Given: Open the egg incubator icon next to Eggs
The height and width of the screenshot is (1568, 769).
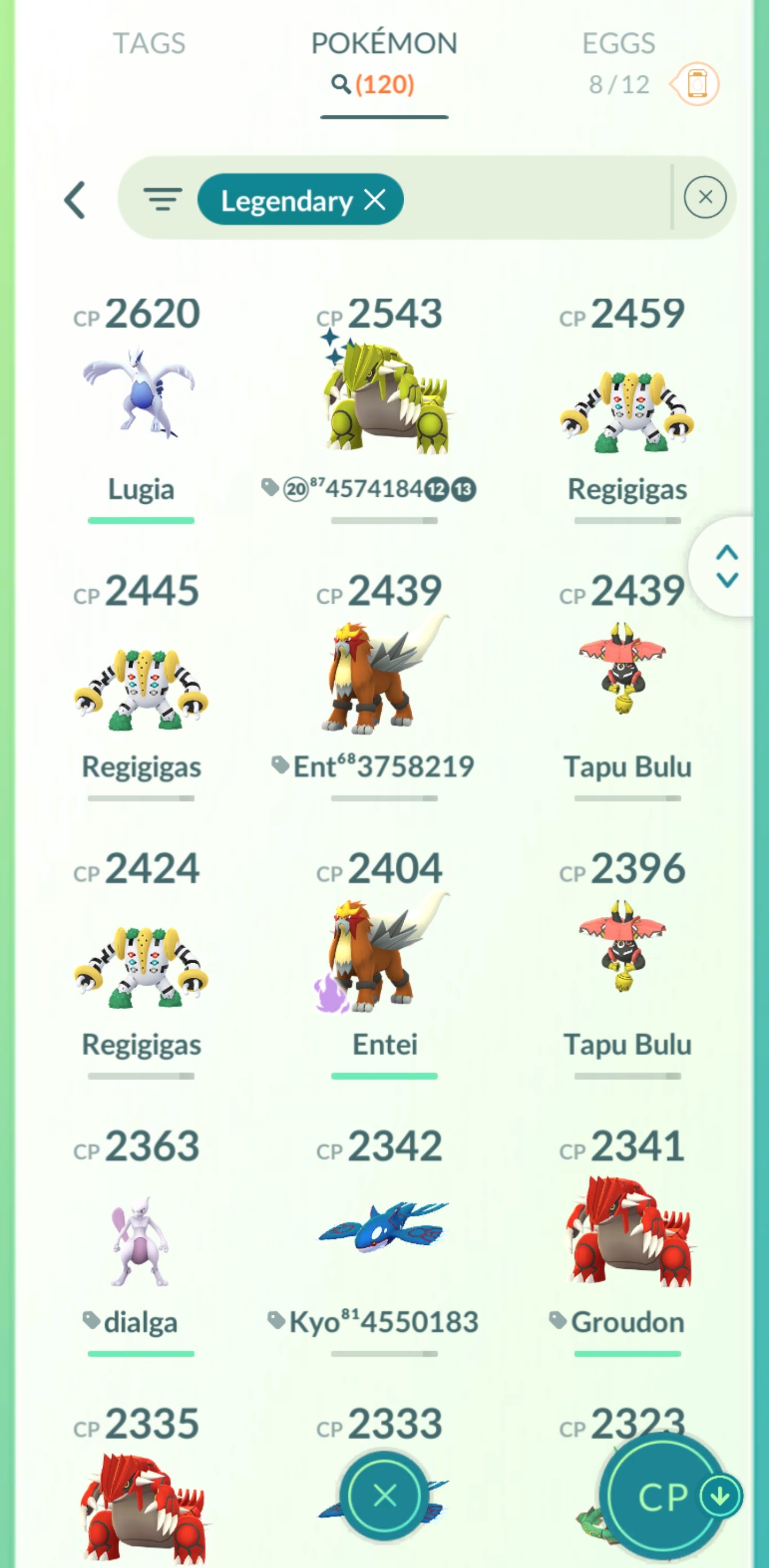Looking at the screenshot, I should tap(697, 84).
